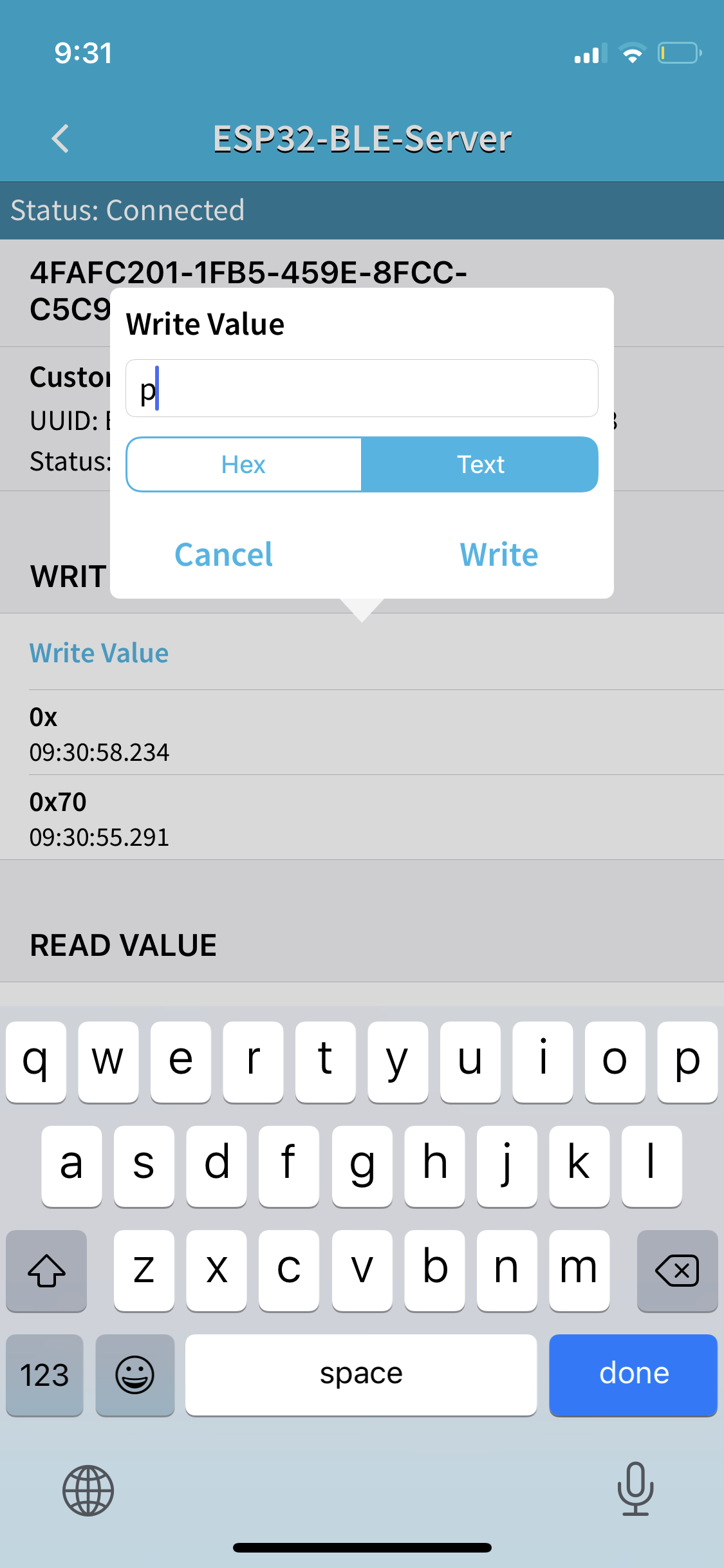Switch to Hex input mode
The image size is (724, 1568).
(244, 464)
